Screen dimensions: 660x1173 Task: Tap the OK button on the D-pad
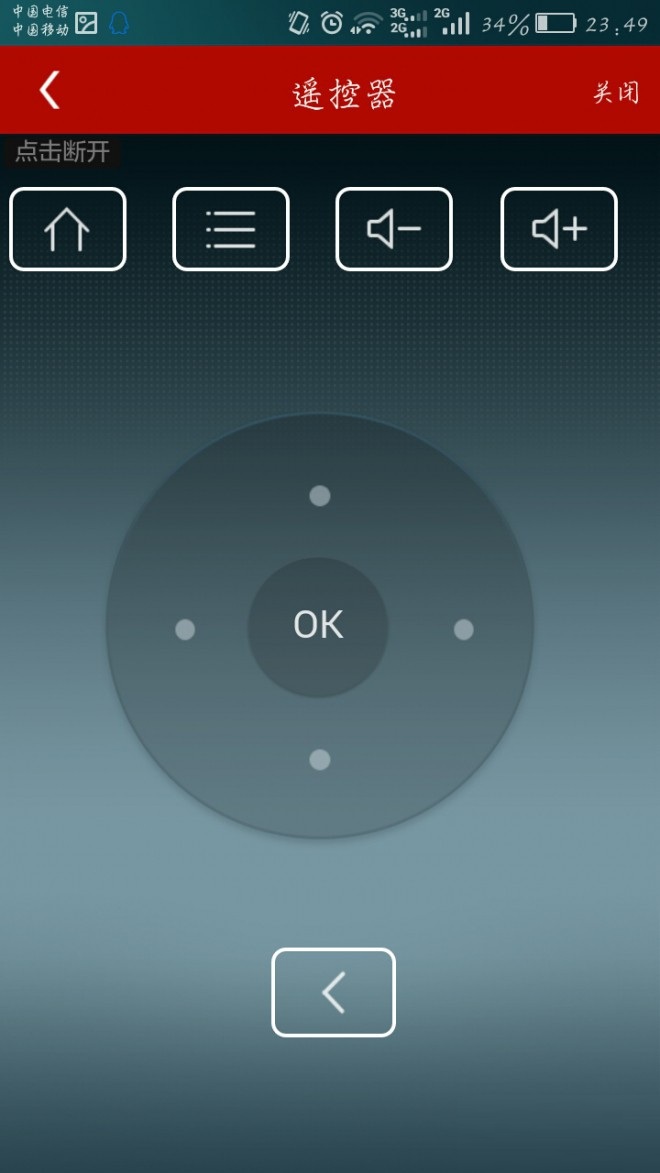[318, 626]
